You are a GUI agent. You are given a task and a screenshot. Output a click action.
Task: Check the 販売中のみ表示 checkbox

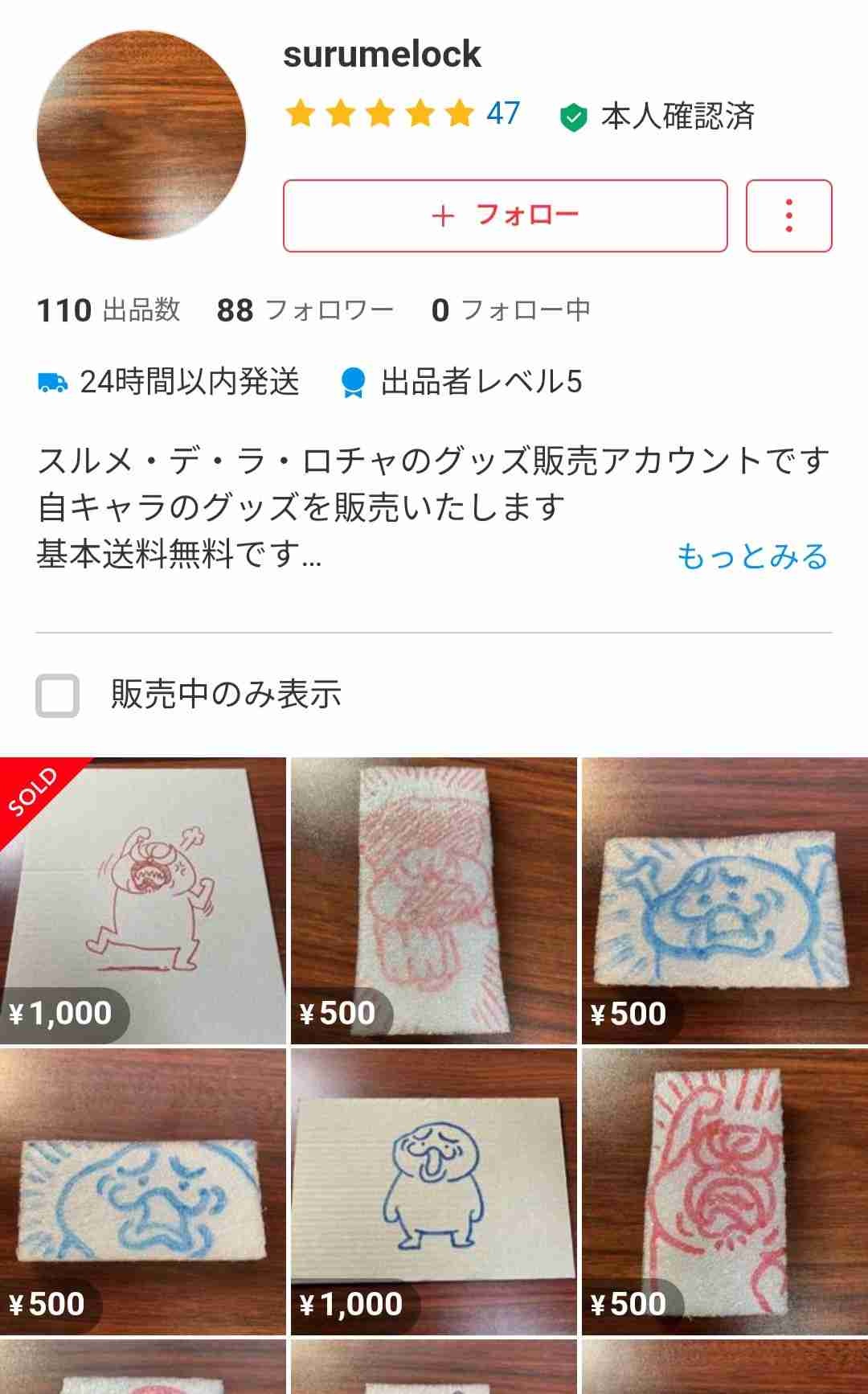[x=58, y=695]
